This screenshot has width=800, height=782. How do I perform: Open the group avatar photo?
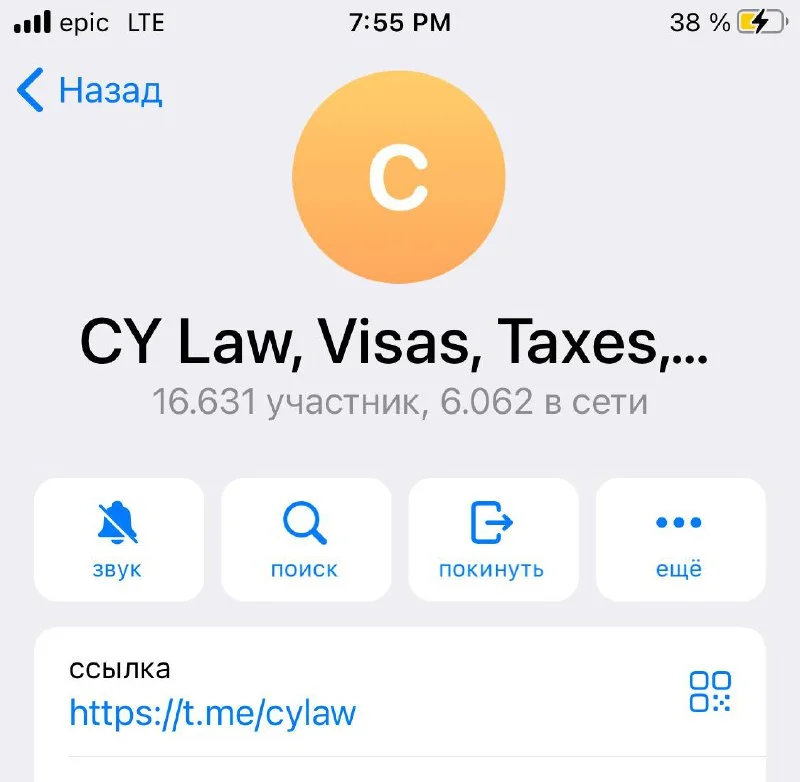(399, 177)
